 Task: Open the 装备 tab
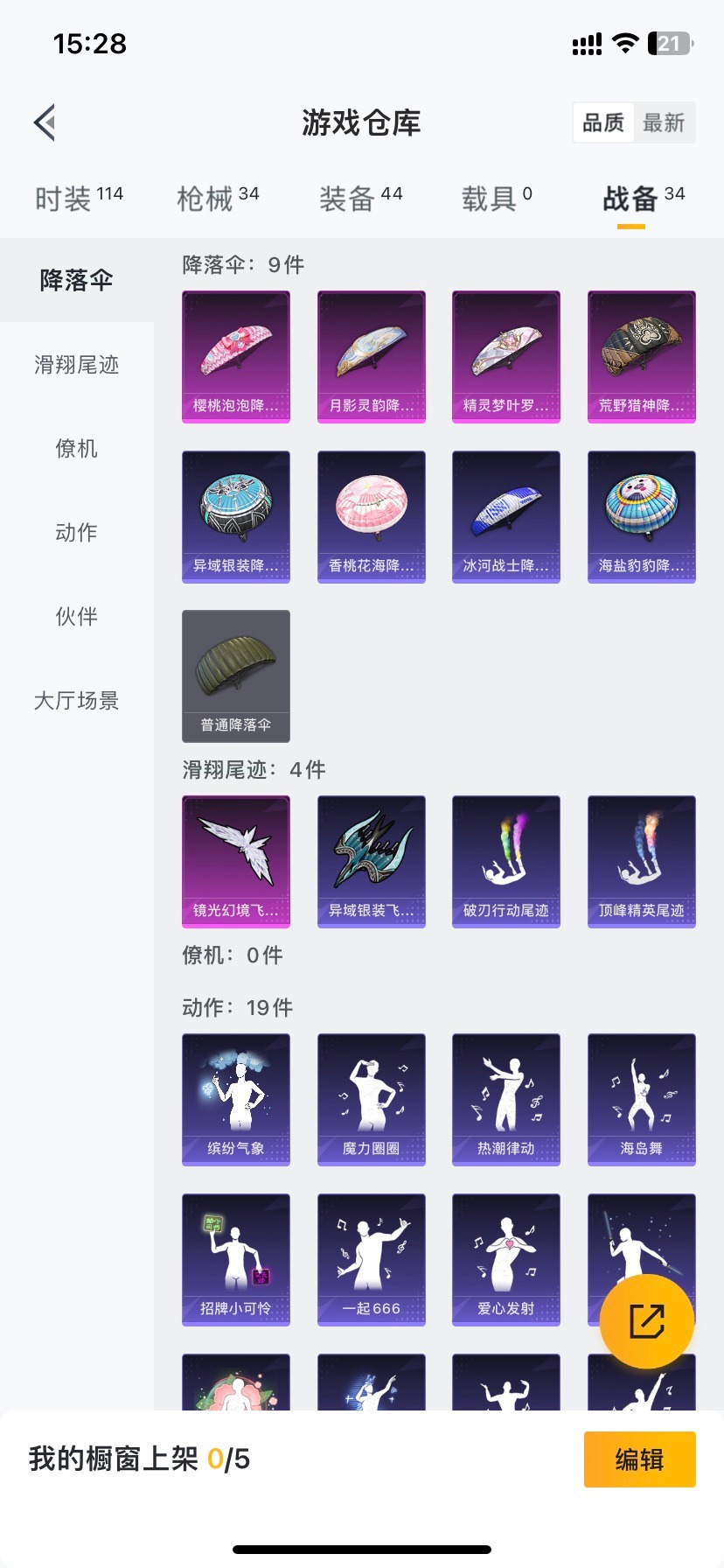click(x=360, y=199)
